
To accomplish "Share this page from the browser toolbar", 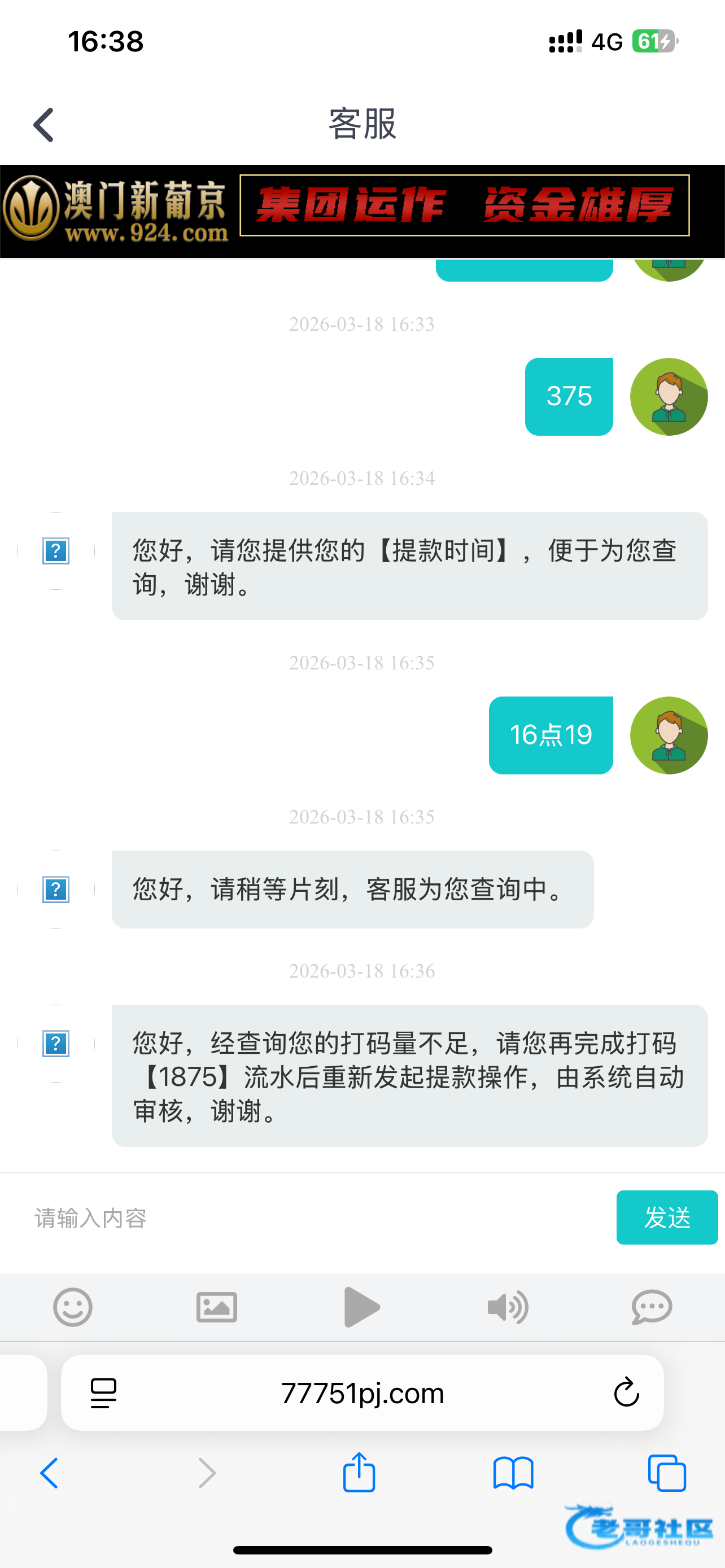I will tap(359, 1473).
